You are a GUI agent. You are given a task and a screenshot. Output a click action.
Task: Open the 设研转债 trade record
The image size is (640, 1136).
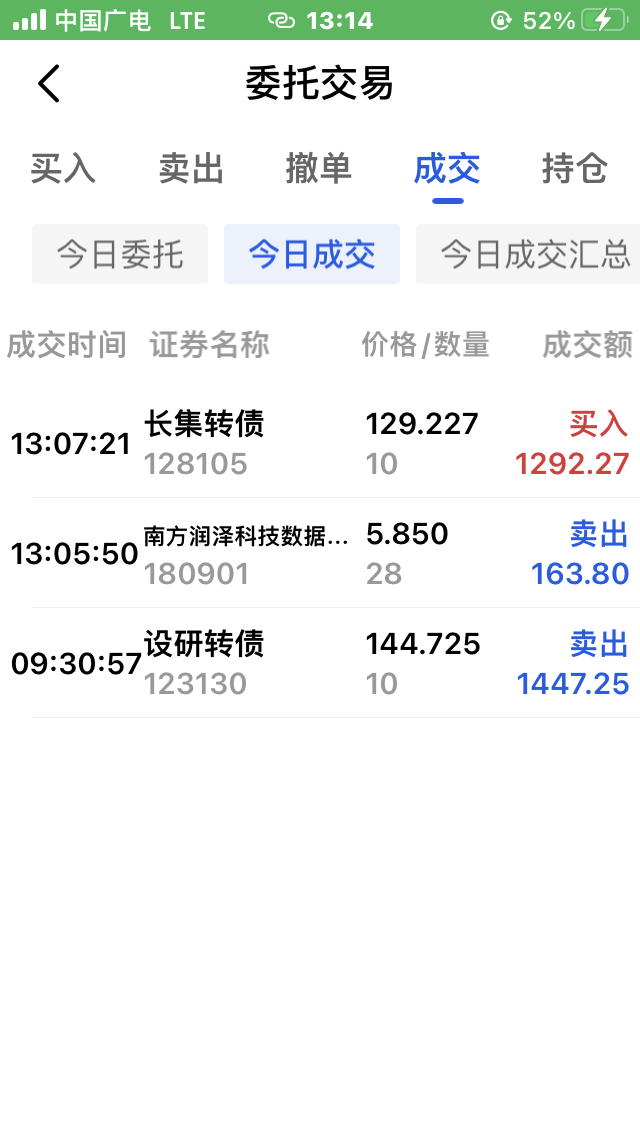point(320,663)
